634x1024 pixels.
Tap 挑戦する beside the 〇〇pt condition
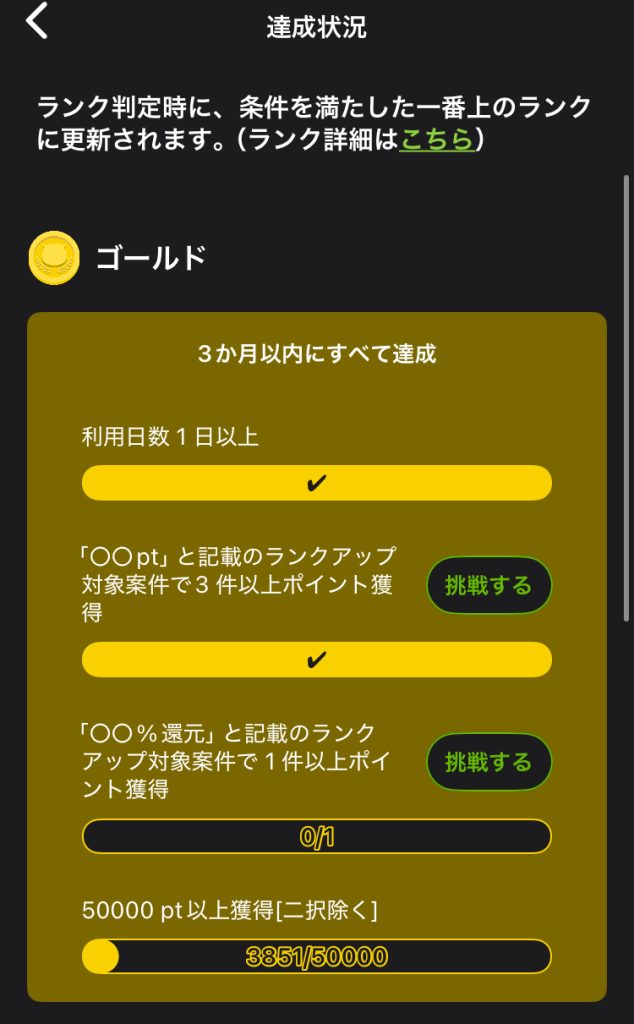[489, 585]
